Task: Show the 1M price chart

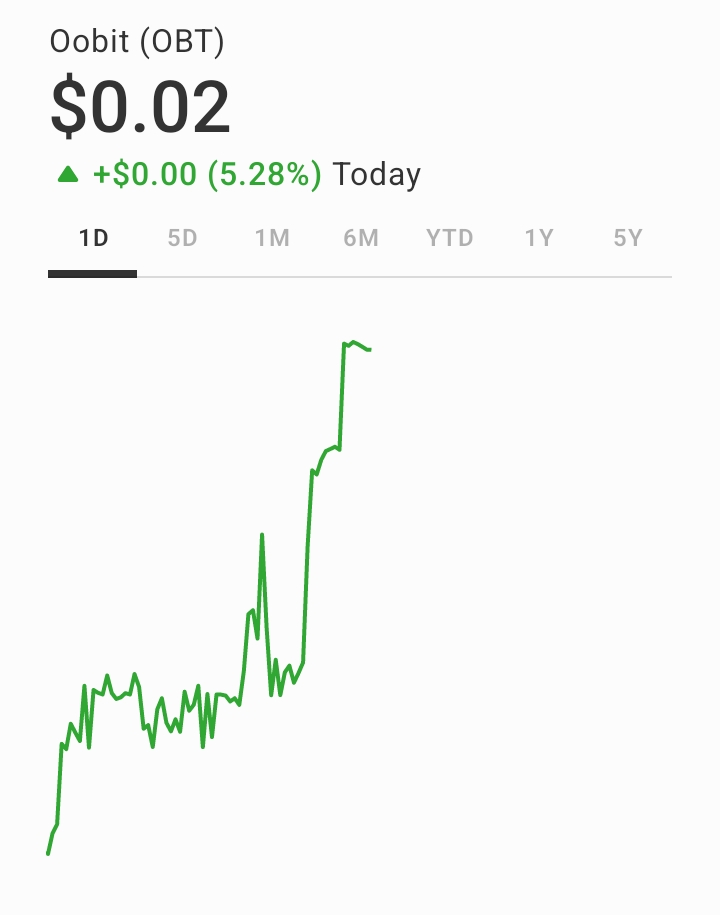Action: (x=271, y=239)
